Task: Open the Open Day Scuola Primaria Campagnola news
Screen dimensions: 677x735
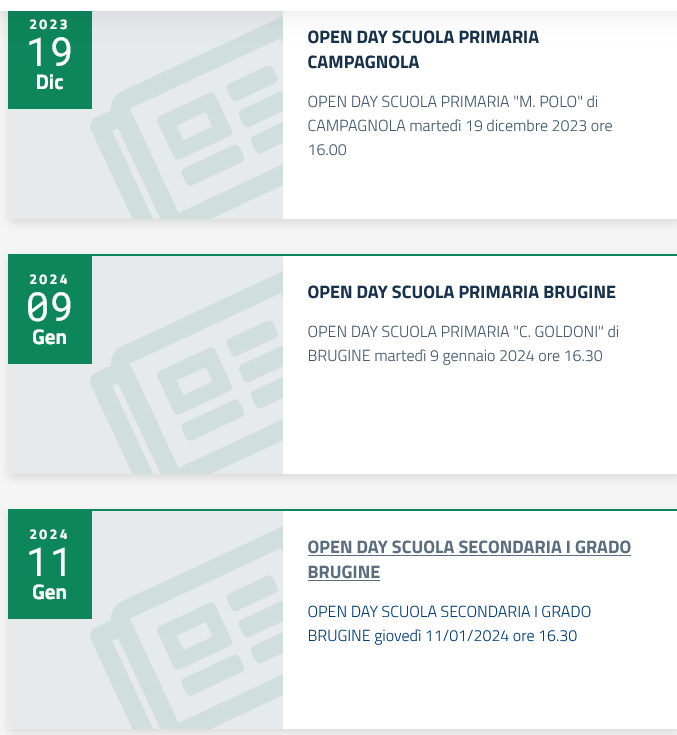Action: click(423, 49)
